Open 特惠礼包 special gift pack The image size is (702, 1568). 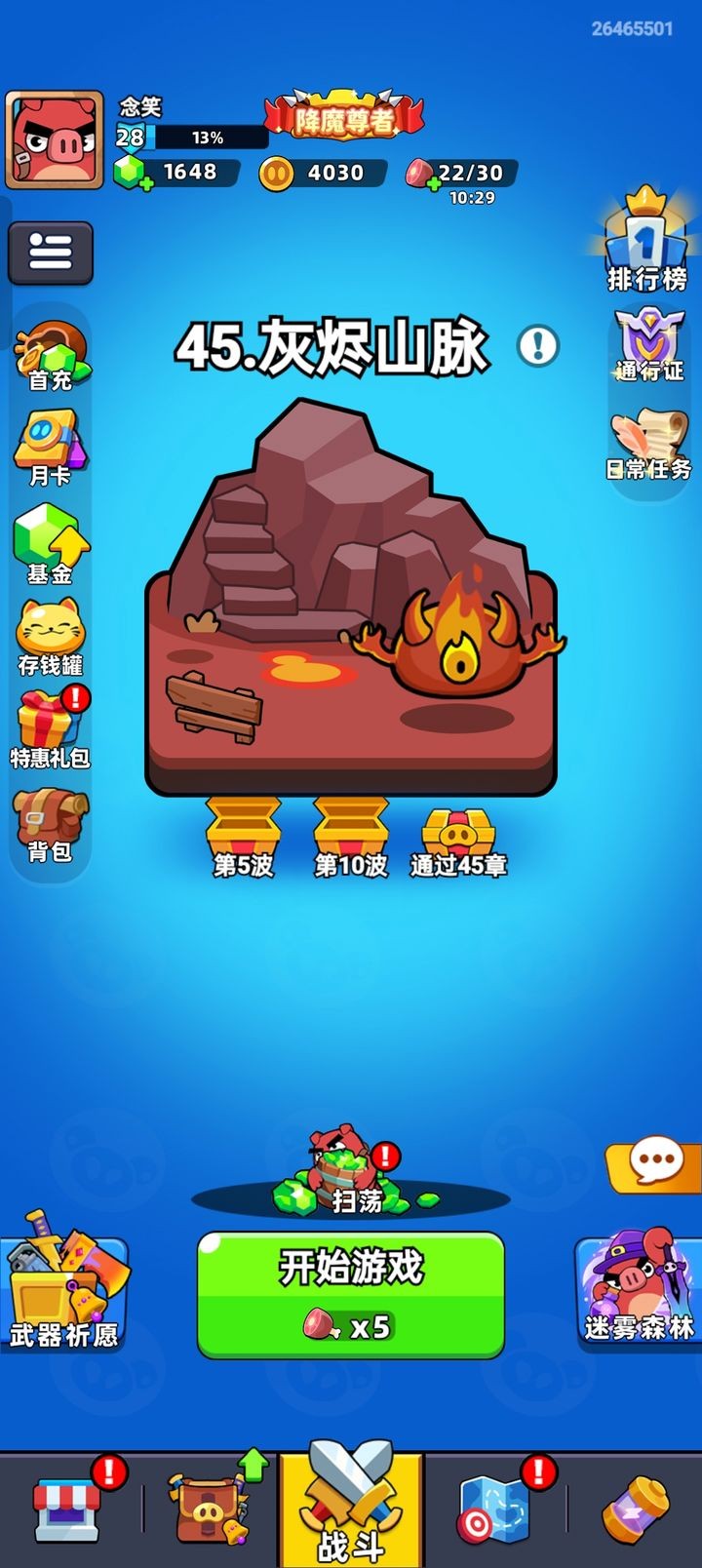click(51, 729)
